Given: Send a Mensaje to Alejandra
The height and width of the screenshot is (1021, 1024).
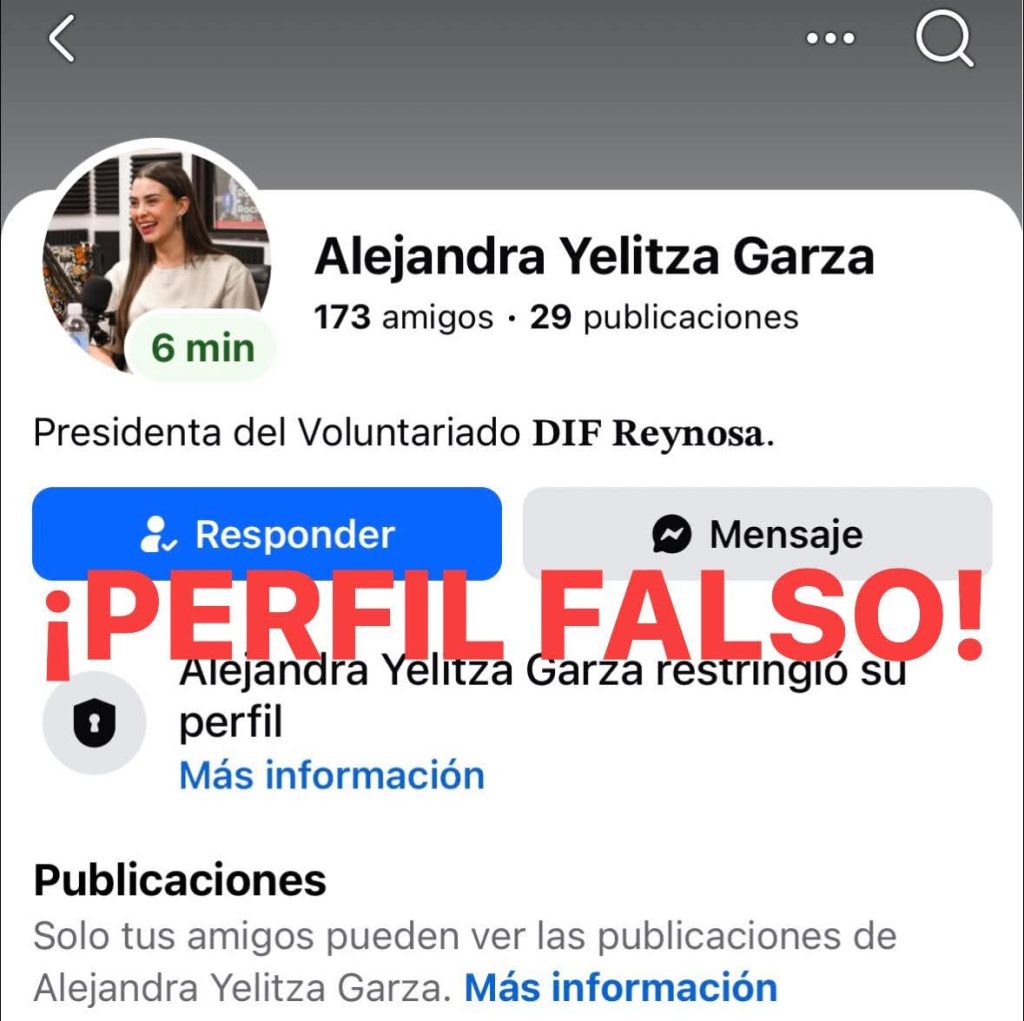Looking at the screenshot, I should point(757,532).
